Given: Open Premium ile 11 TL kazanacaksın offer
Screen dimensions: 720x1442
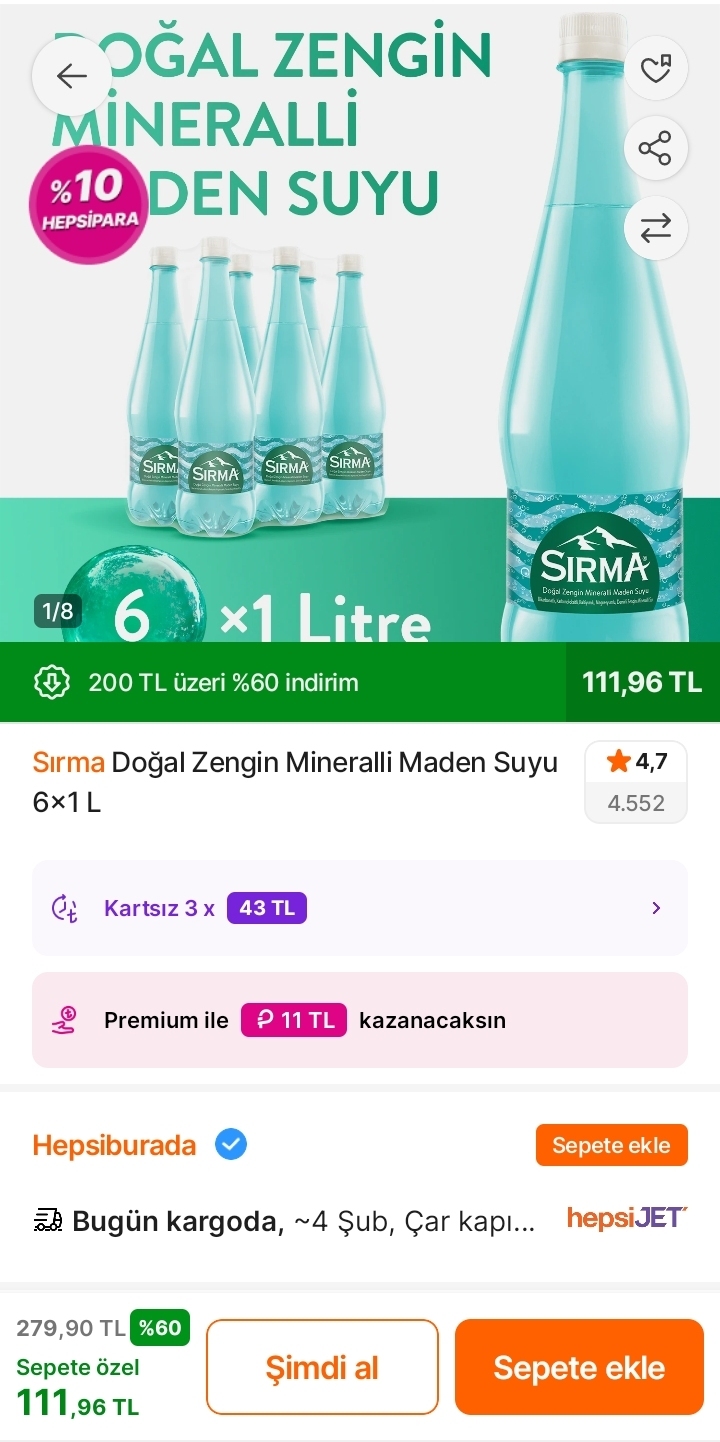Looking at the screenshot, I should click(360, 1020).
